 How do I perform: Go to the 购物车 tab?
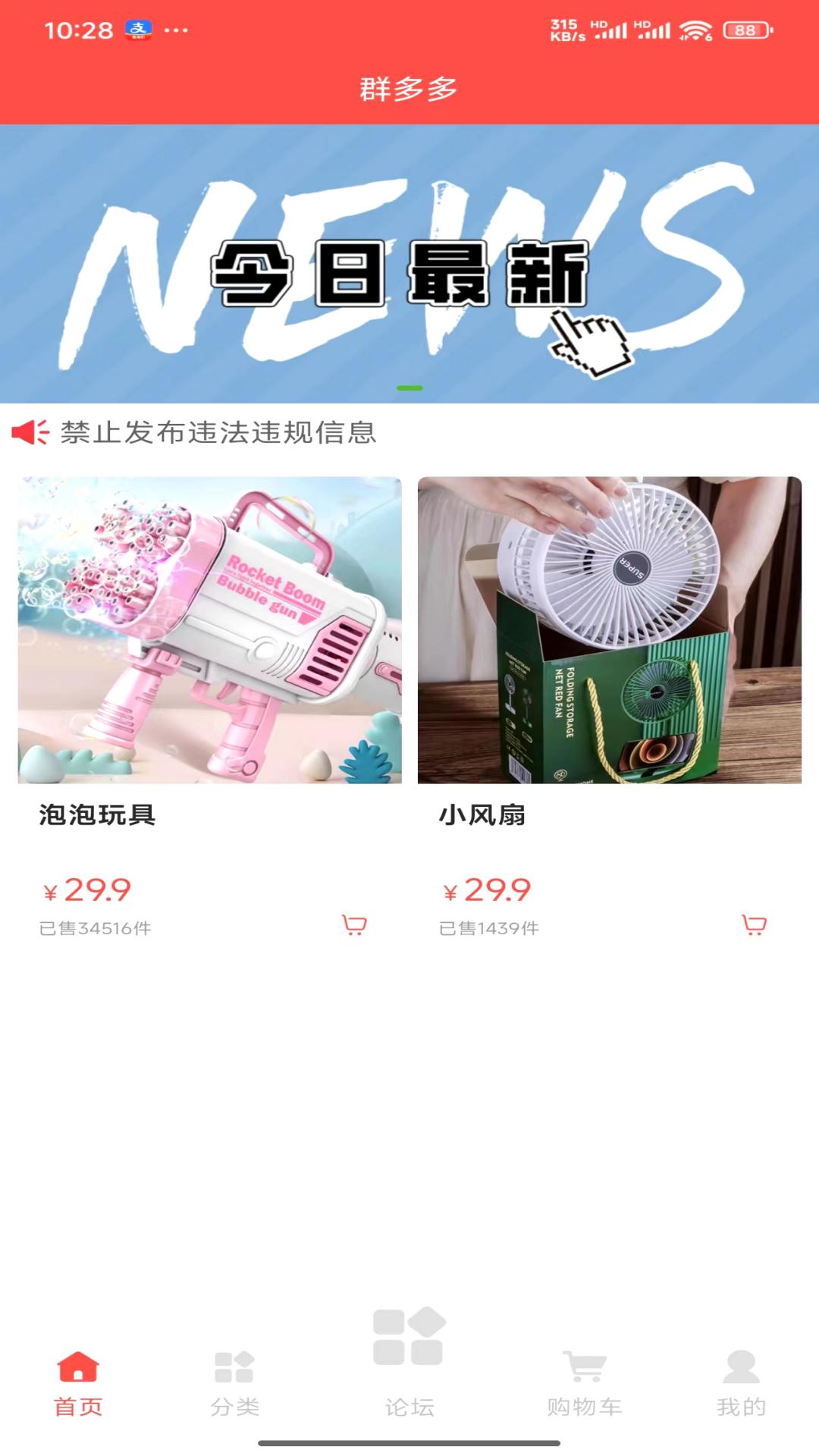(x=585, y=1383)
